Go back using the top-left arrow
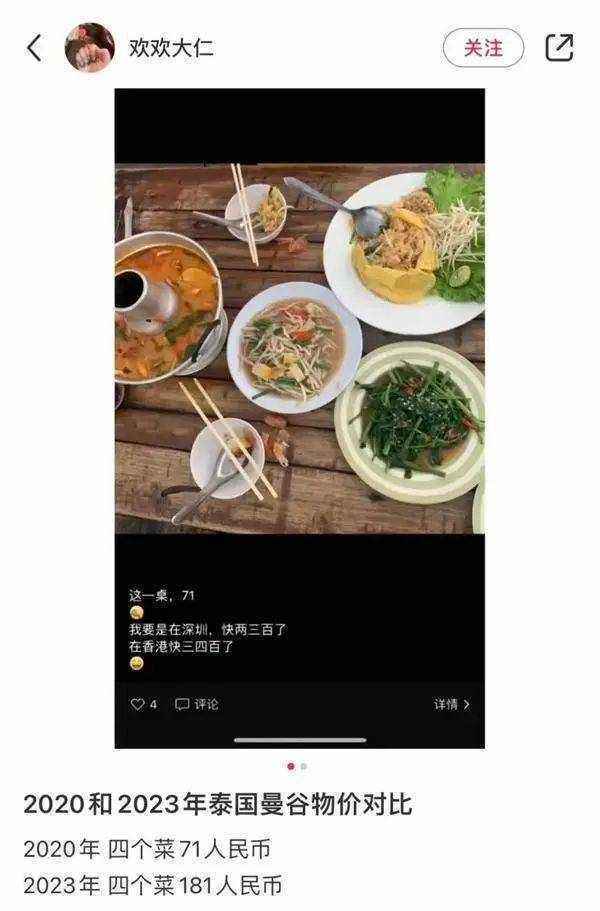 (34, 47)
